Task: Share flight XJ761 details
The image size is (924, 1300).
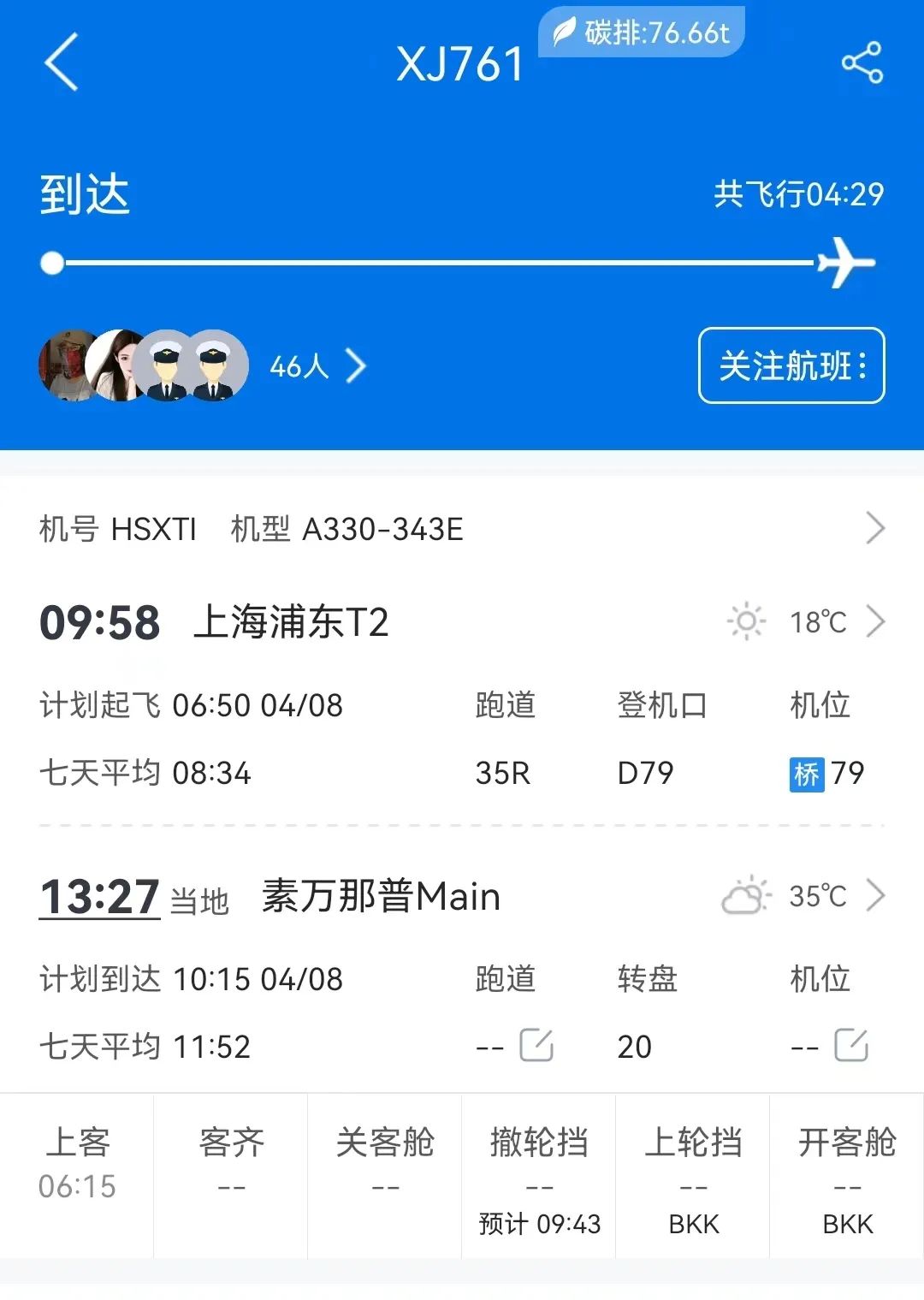Action: pos(862,62)
